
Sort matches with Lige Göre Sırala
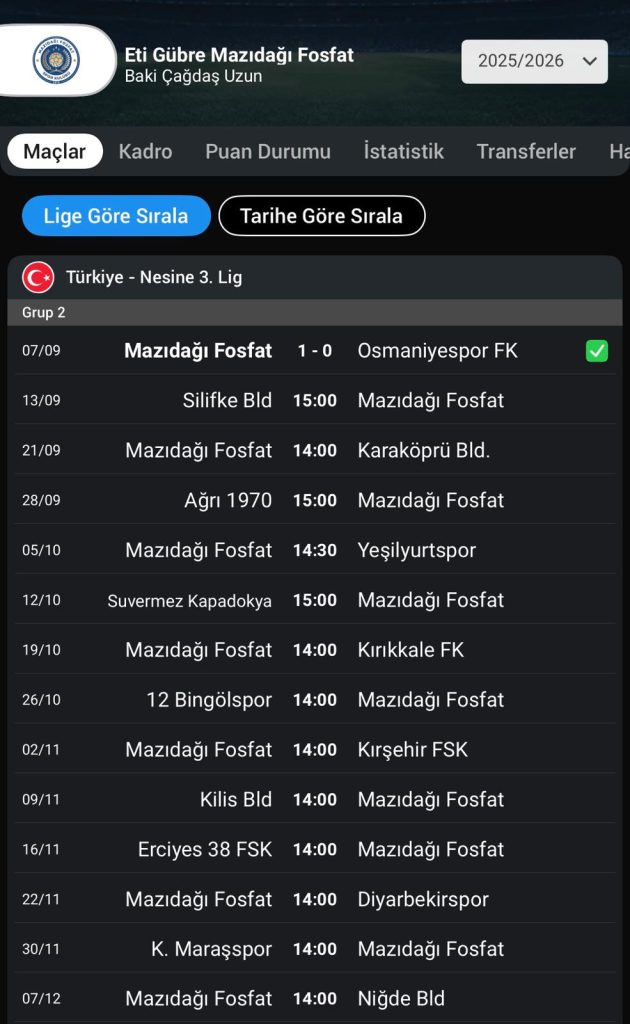(116, 216)
